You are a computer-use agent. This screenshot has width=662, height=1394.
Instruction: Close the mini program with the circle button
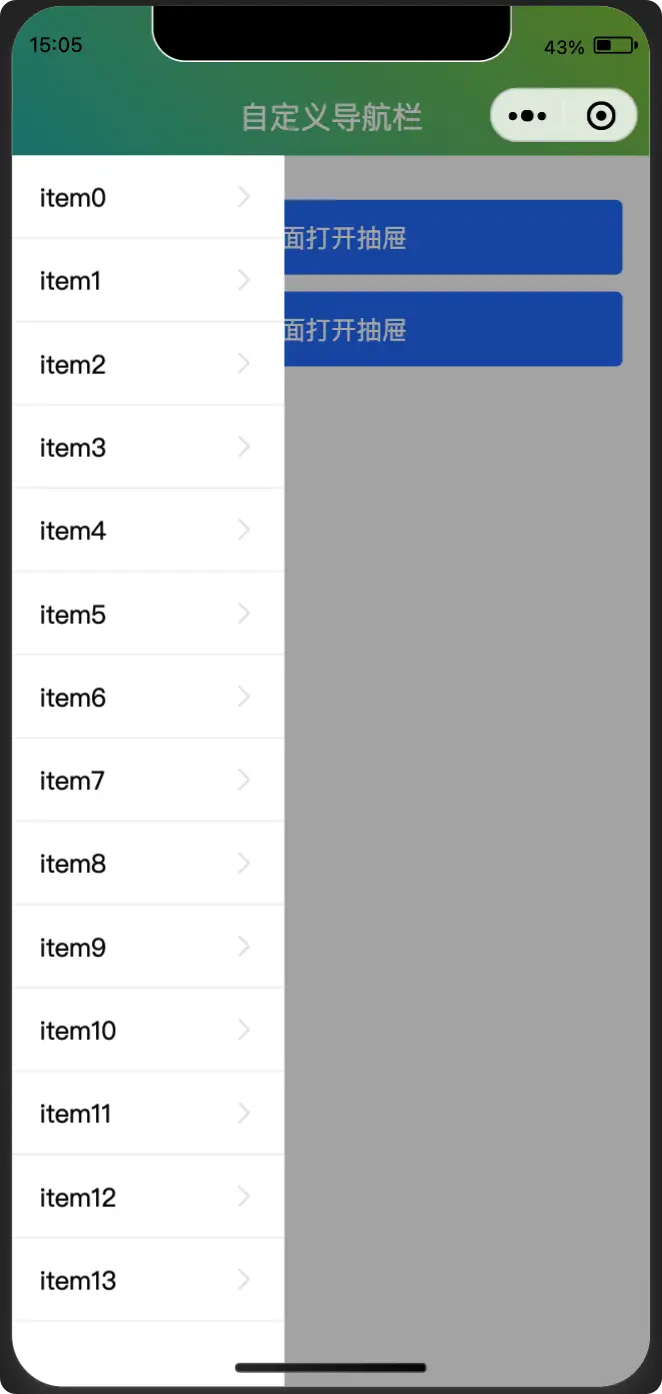coord(601,116)
